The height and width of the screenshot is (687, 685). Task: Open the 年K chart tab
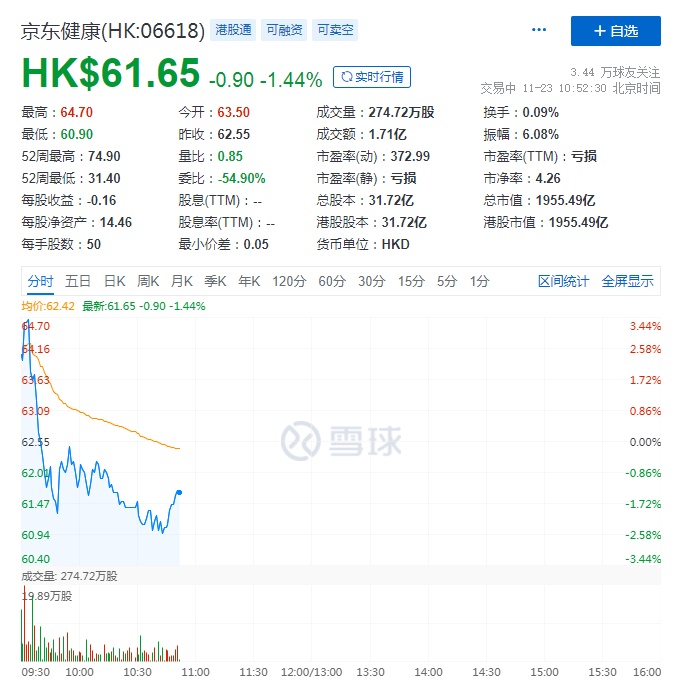(249, 282)
